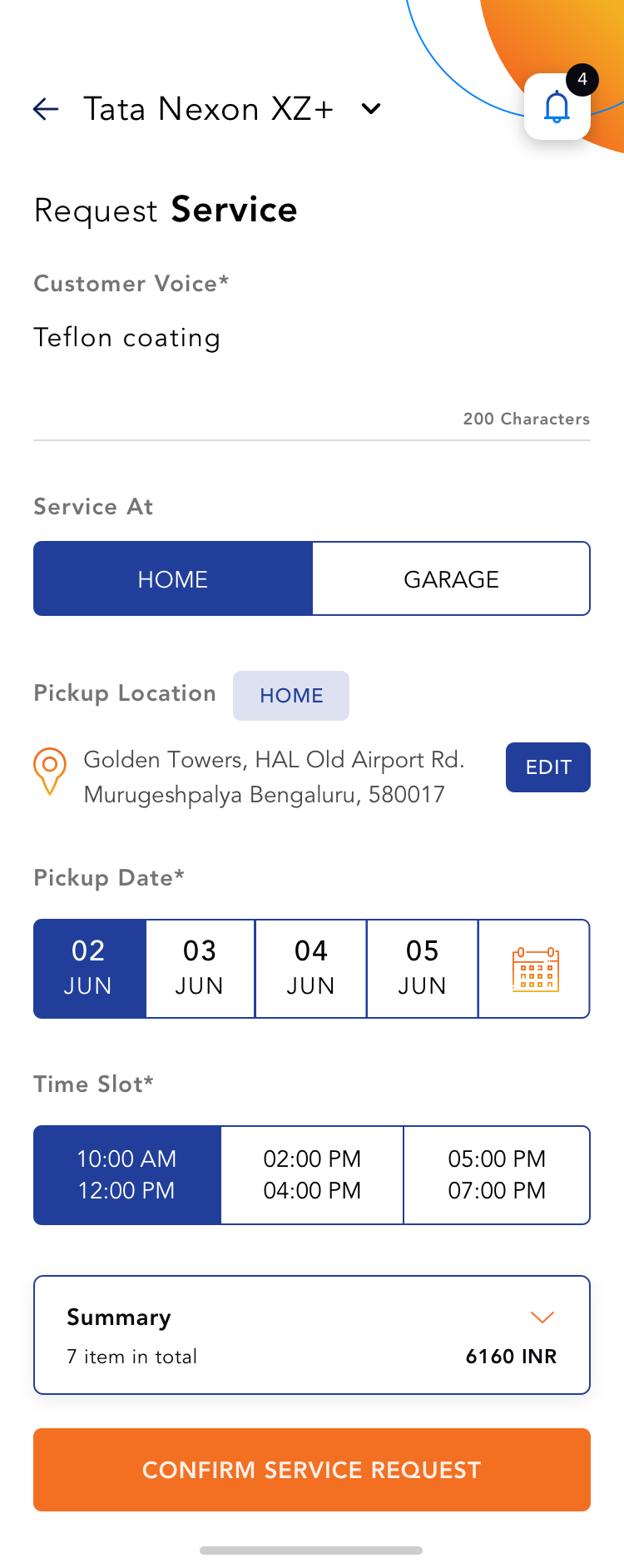
Task: Select HOME as service location
Action: 173,579
